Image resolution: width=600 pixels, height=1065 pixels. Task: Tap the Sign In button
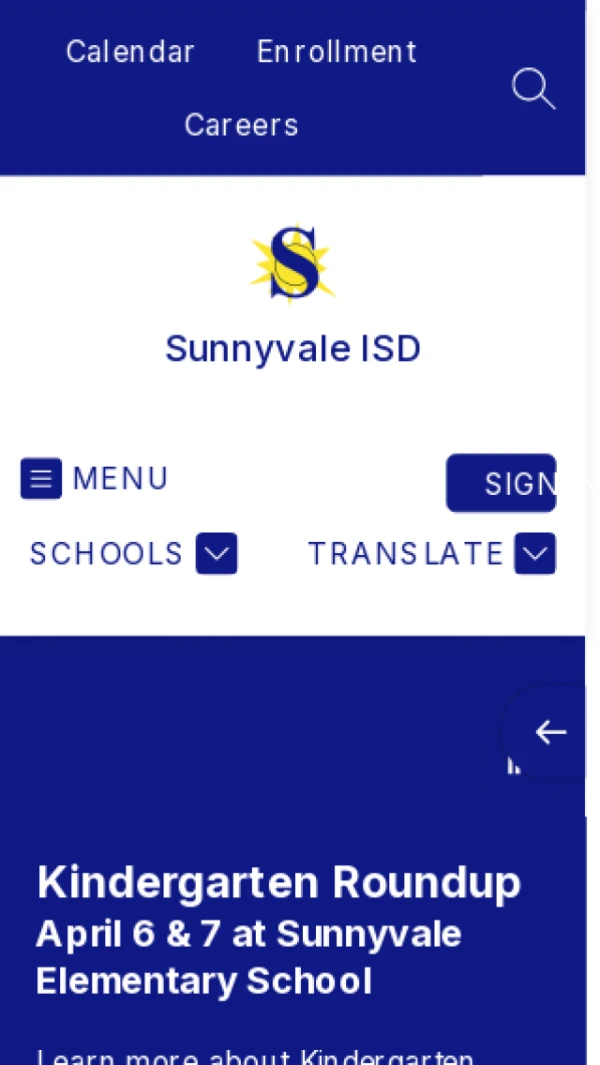(x=501, y=483)
